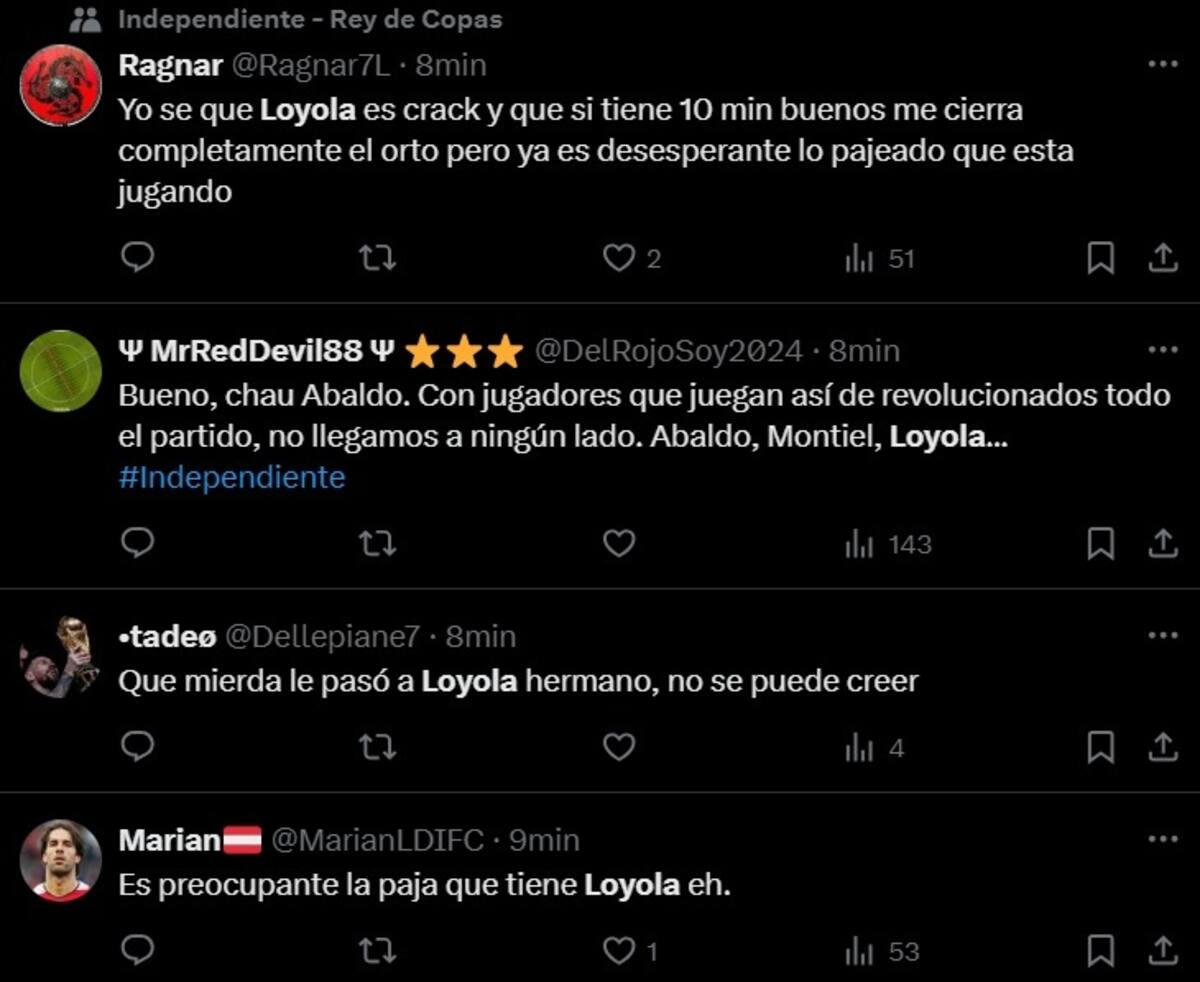The width and height of the screenshot is (1200, 982).
Task: Open overflow menu on Ragnar's post
Action: [1162, 65]
